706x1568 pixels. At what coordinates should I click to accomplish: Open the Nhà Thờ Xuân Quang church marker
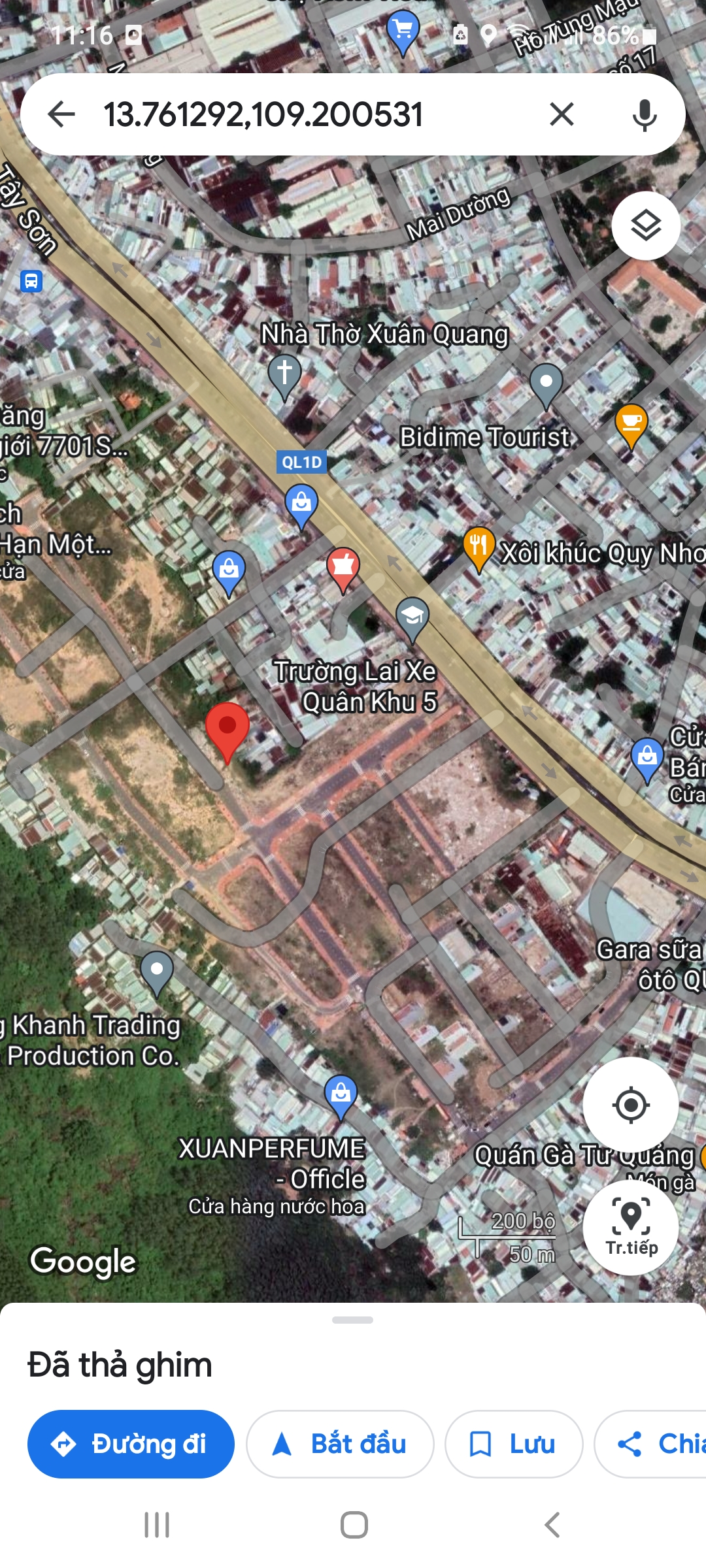pos(284,374)
